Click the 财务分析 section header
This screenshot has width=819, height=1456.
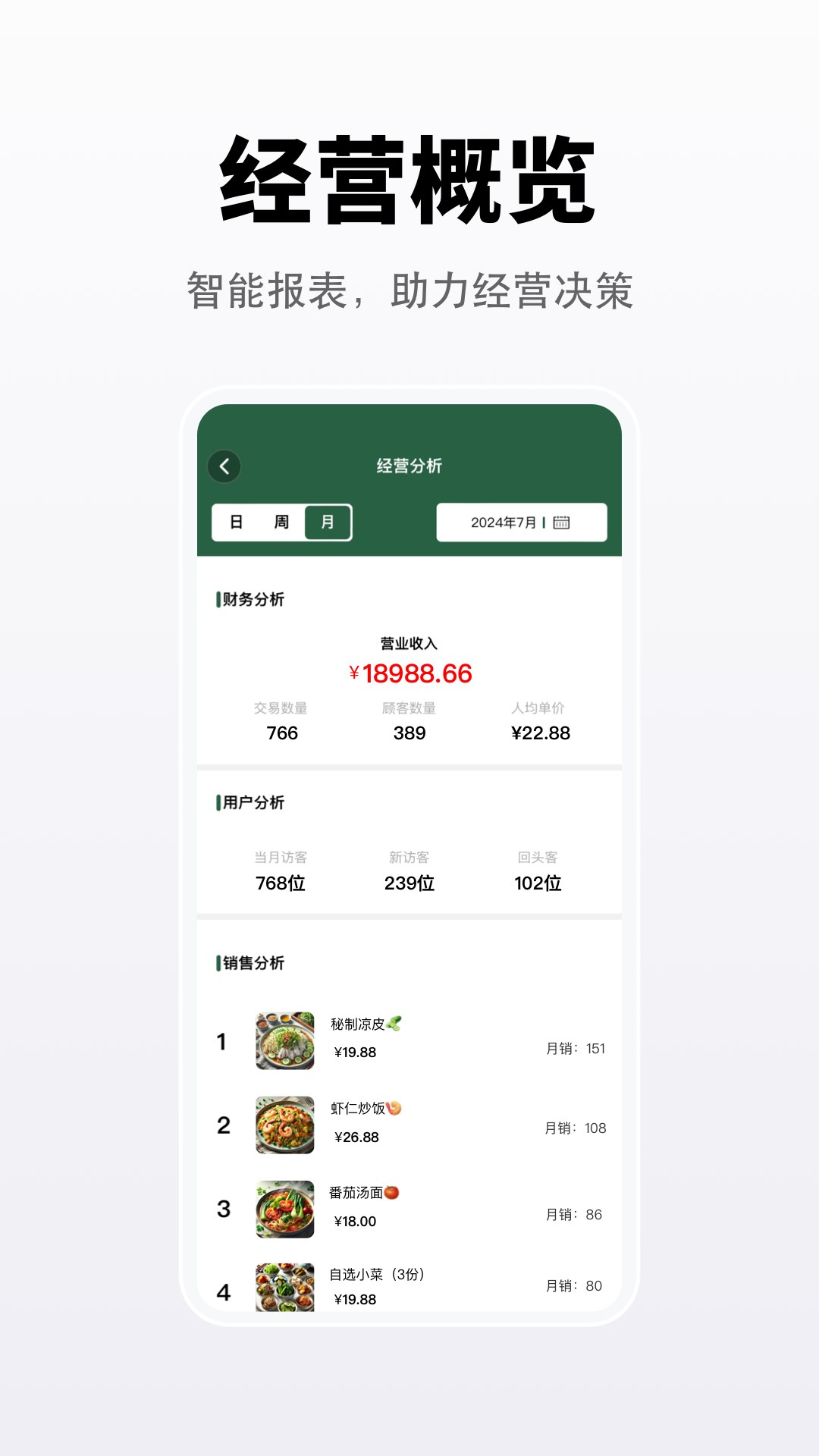click(250, 598)
